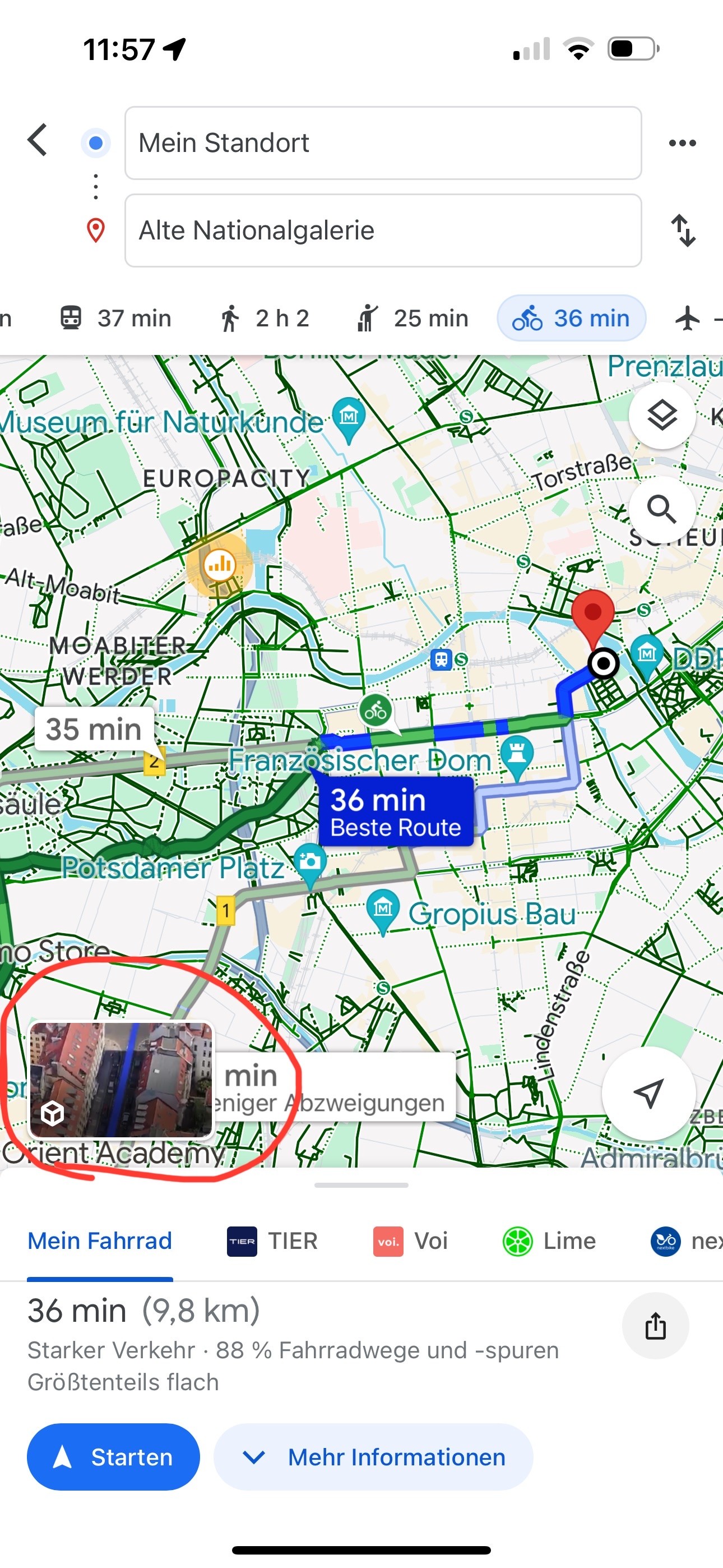723x1568 pixels.
Task: Select cycling mode 36 min
Action: click(571, 319)
